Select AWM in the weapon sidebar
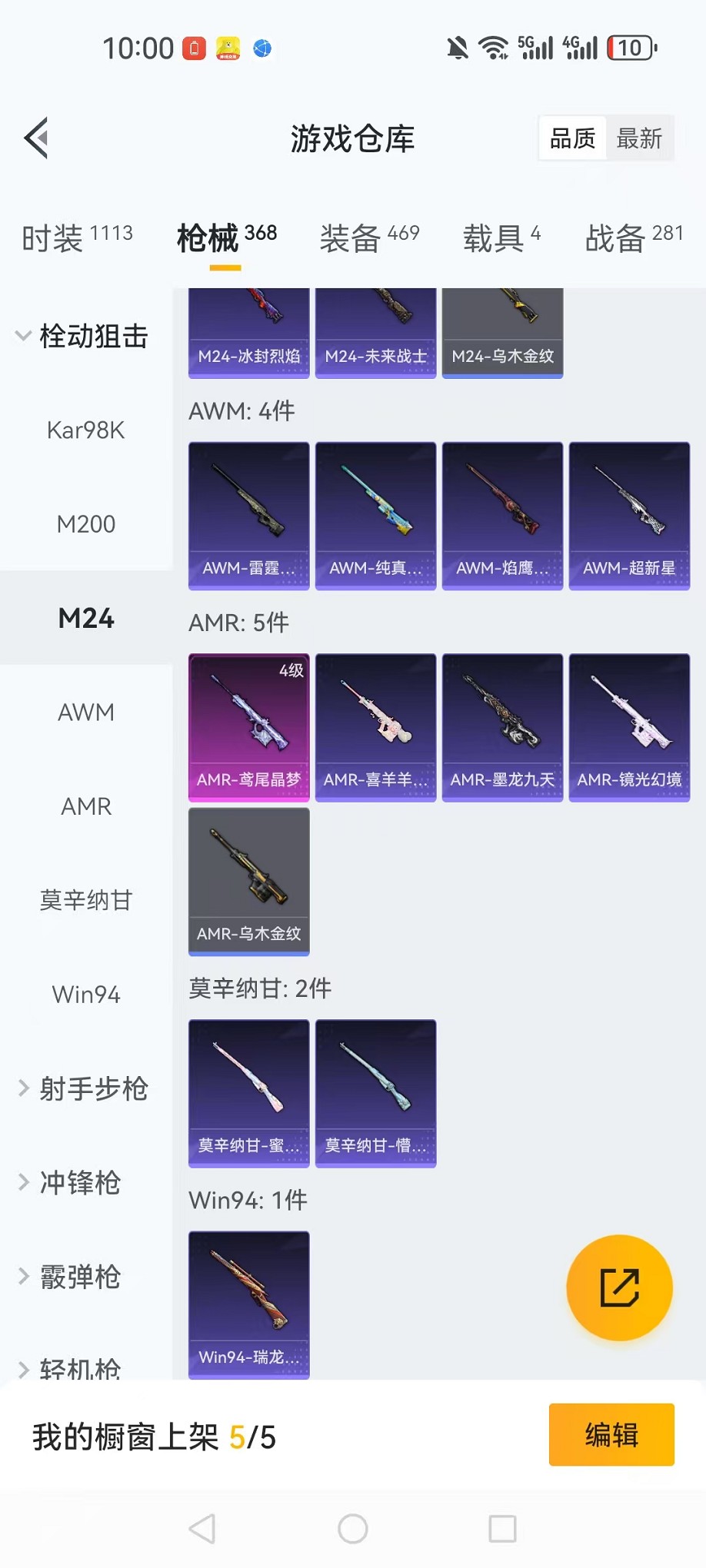 [x=85, y=713]
